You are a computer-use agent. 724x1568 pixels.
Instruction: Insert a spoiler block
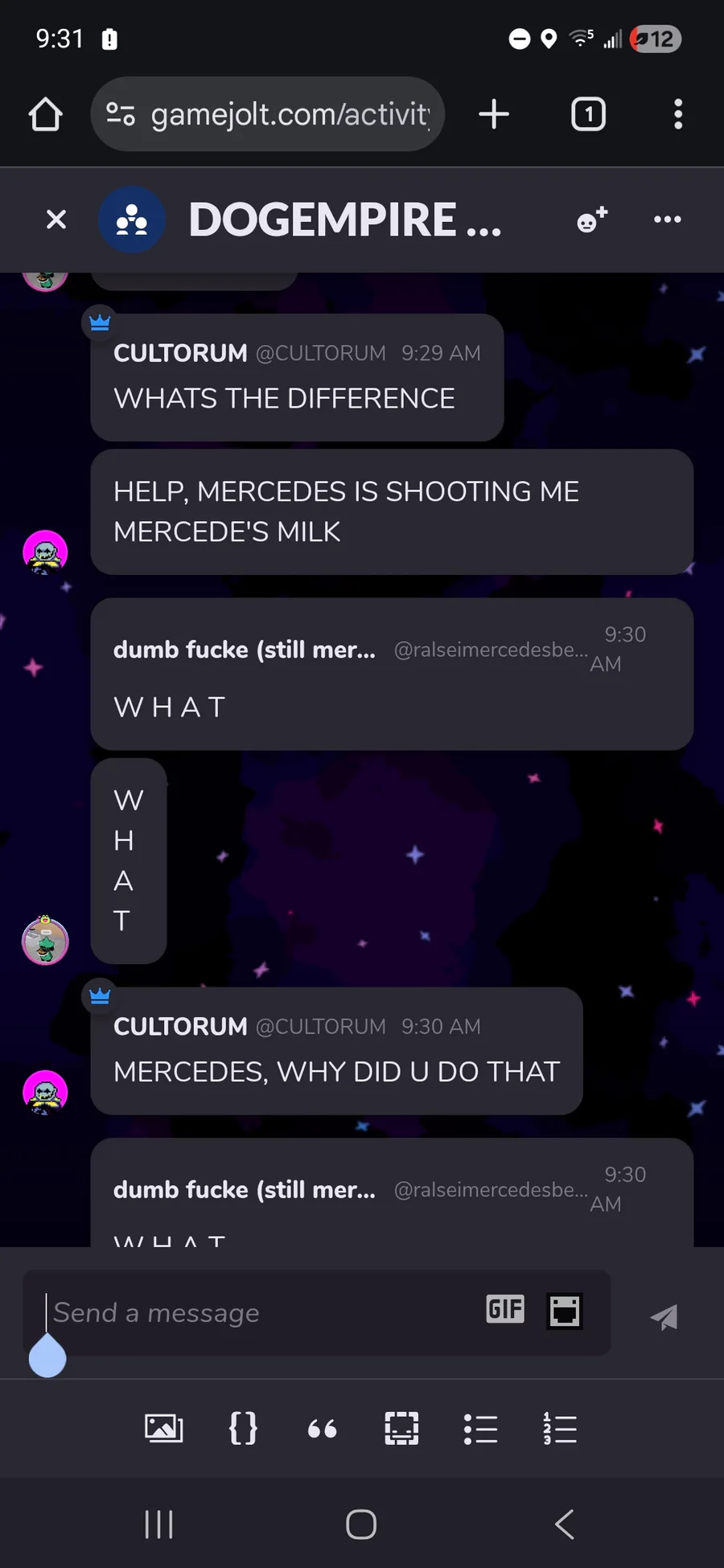[x=401, y=1428]
